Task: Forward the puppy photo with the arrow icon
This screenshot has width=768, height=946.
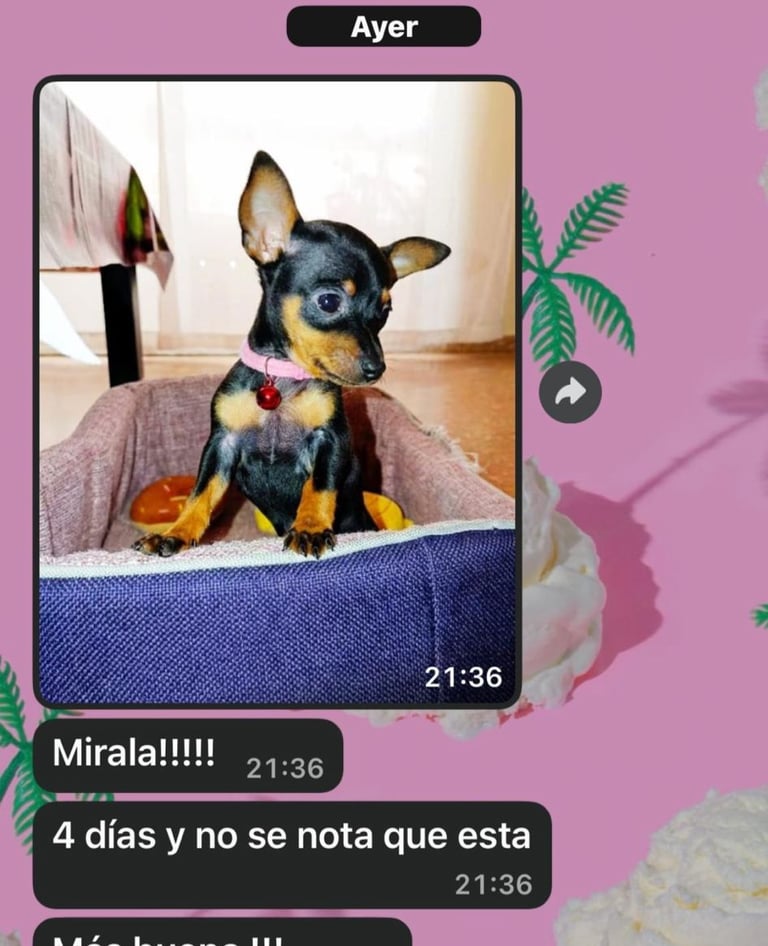Action: [x=570, y=392]
